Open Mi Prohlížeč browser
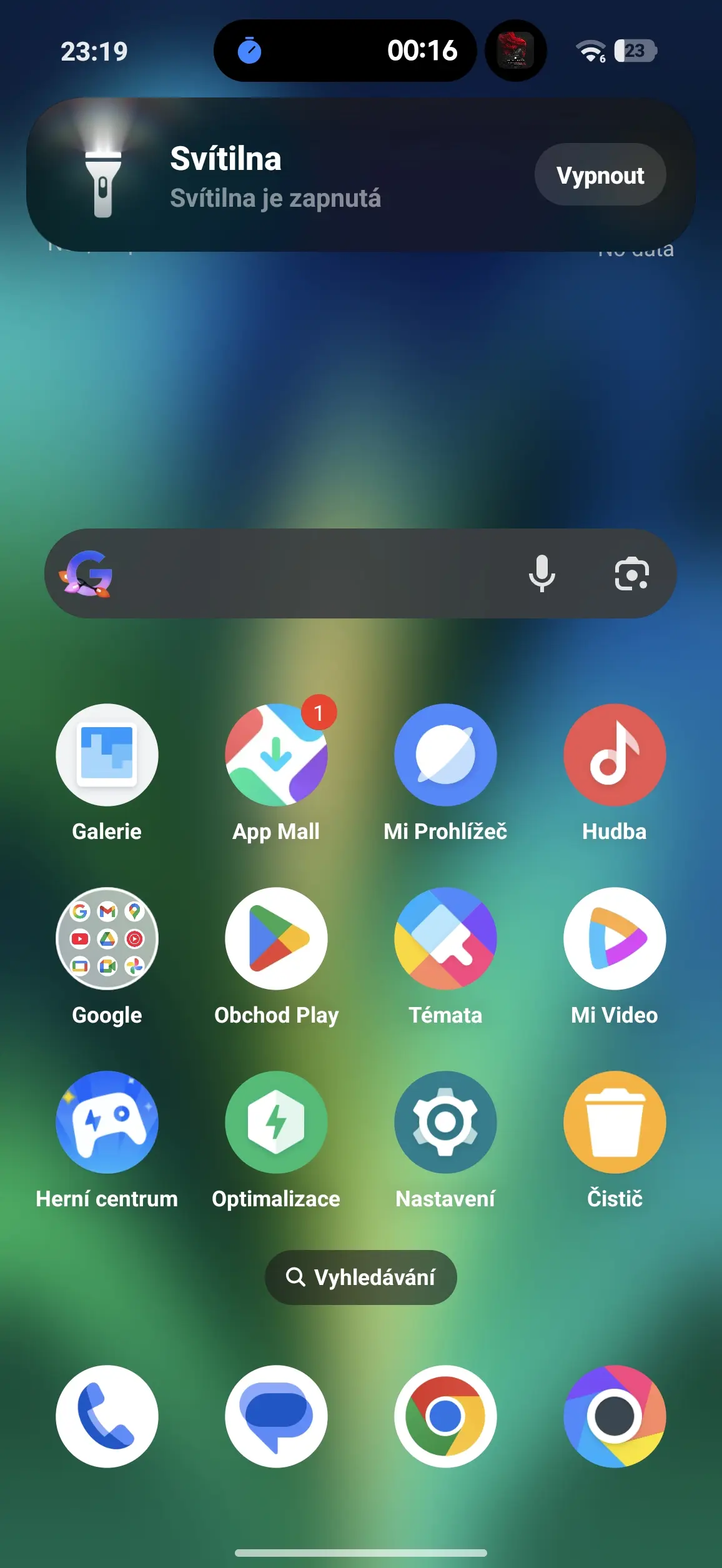This screenshot has width=722, height=1568. (x=445, y=755)
